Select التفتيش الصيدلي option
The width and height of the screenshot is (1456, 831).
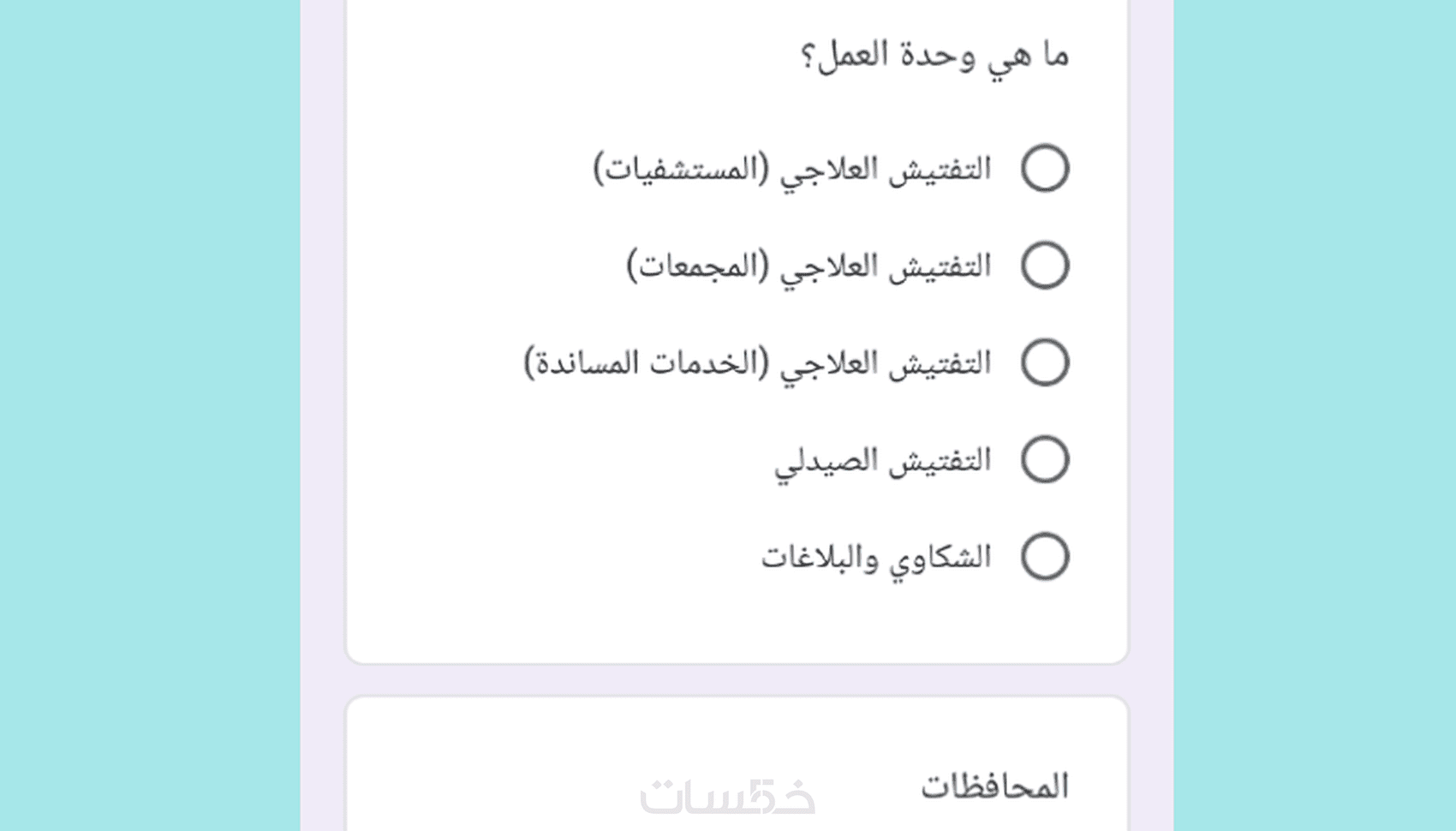tap(1045, 460)
